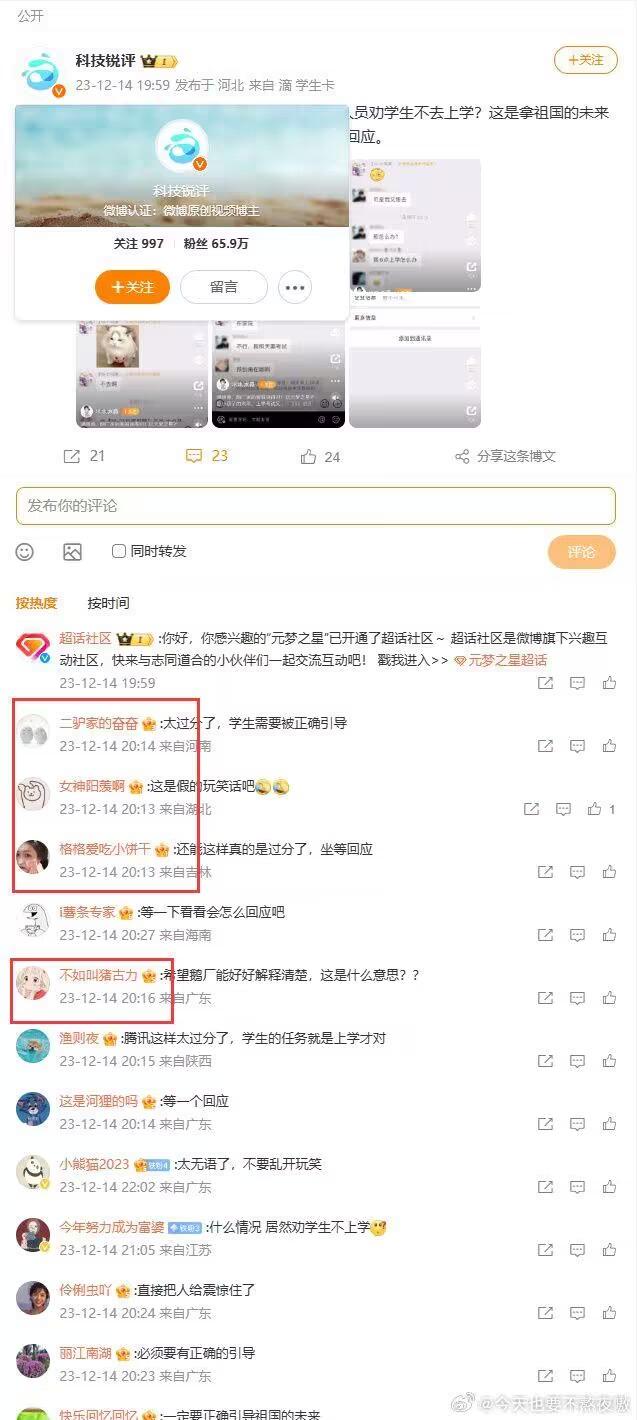Select the 按热度 sorting tab
This screenshot has width=637, height=1420.
37,603
